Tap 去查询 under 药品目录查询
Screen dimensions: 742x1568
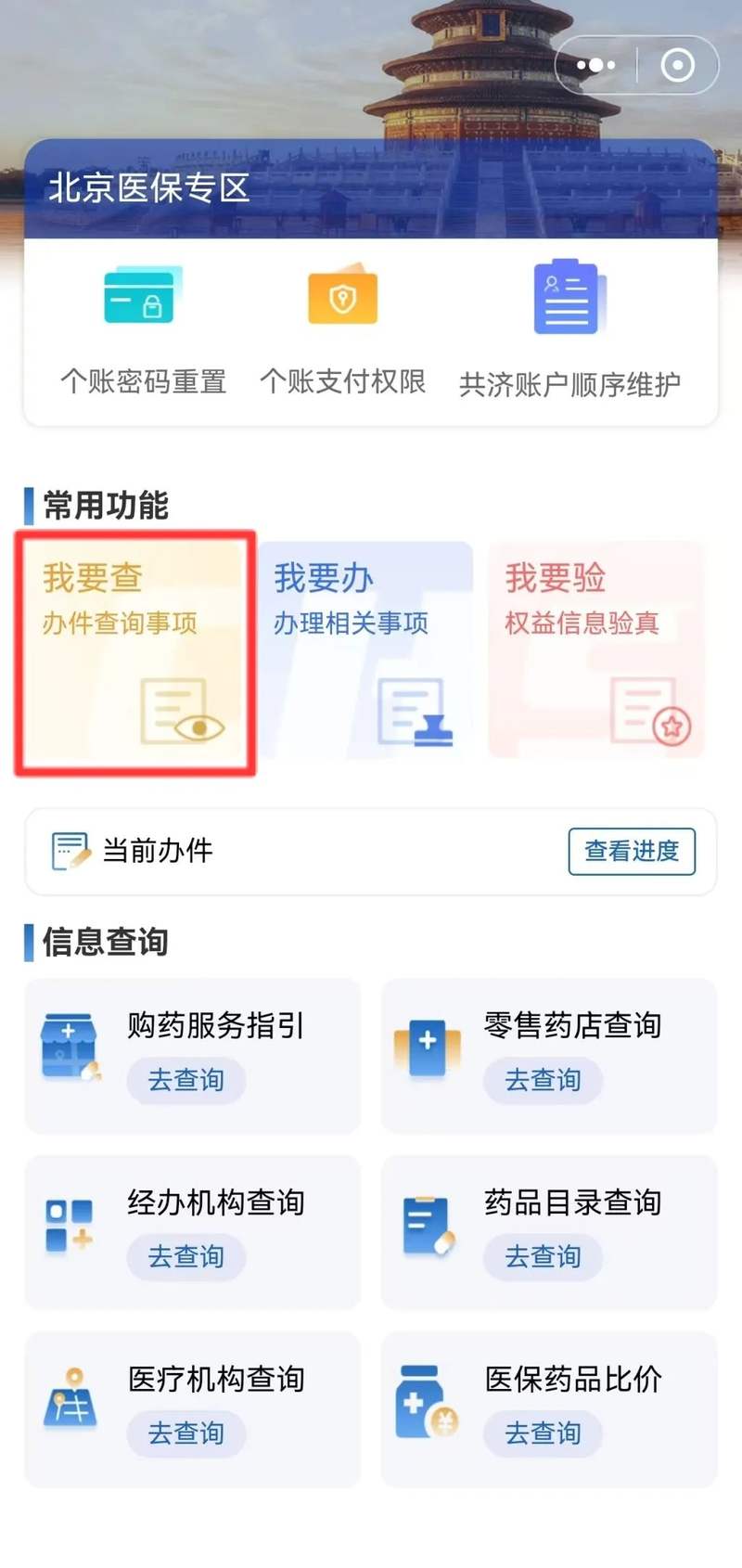pos(543,1256)
